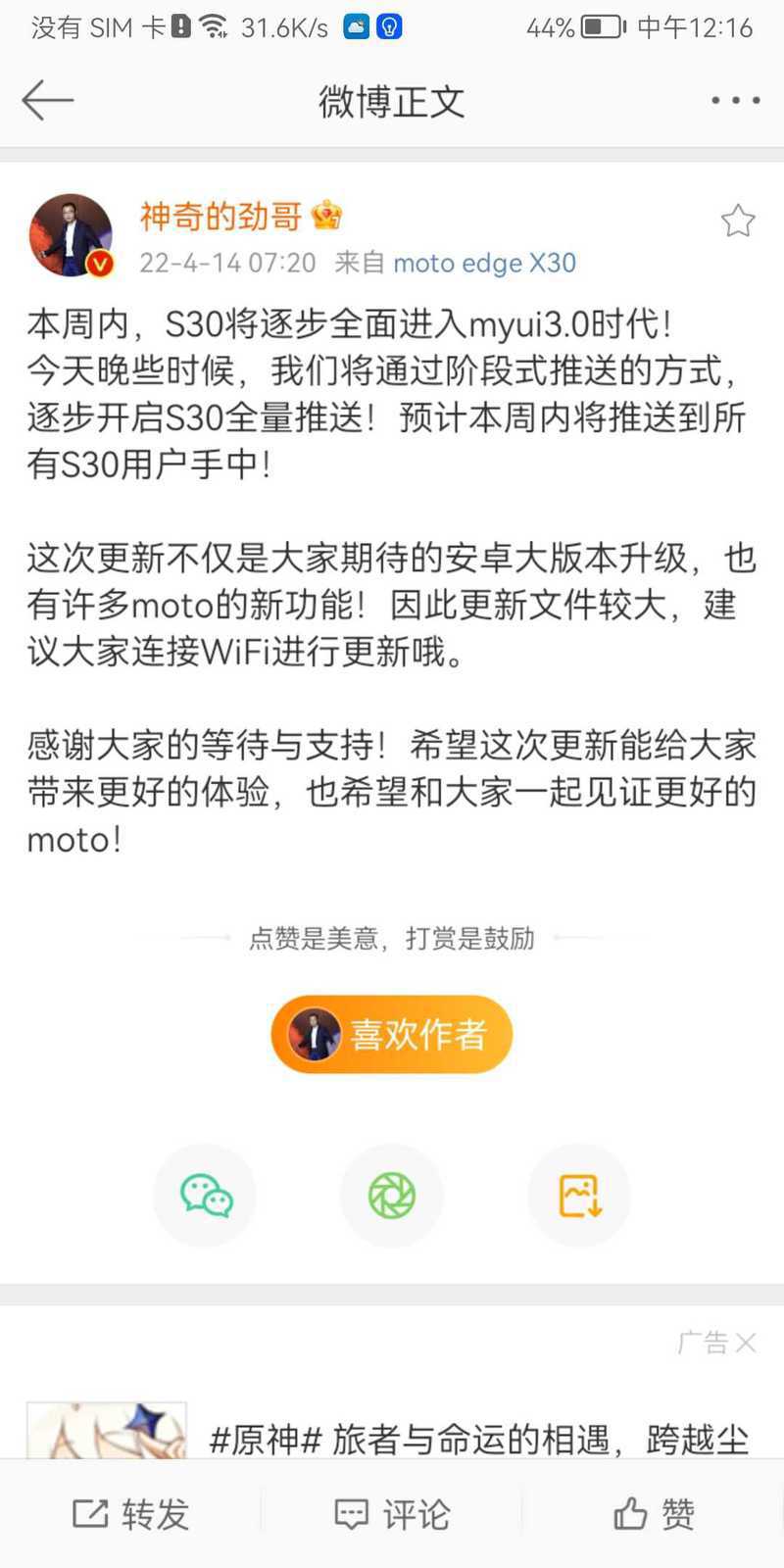
Task: Open 神奇的劲哥's profile avatar
Action: (x=71, y=235)
